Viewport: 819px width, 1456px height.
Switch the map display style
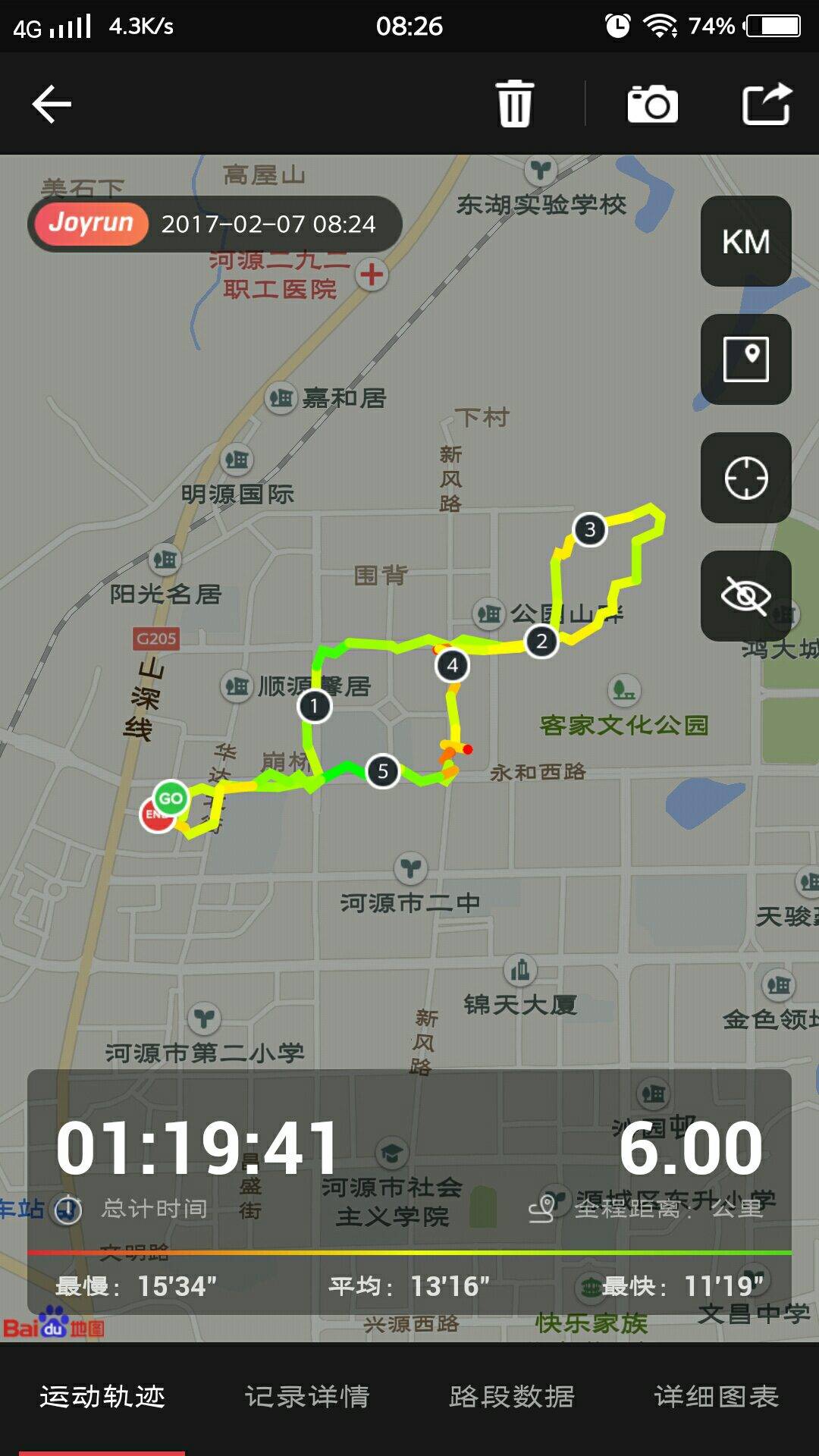pos(745,359)
